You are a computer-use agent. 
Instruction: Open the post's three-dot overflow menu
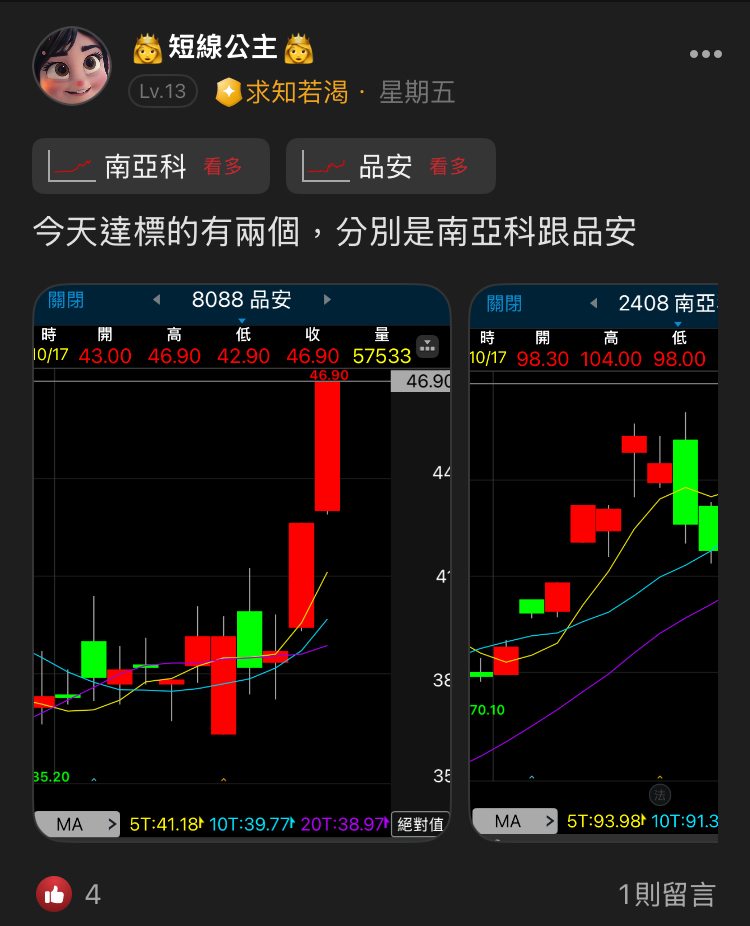(x=705, y=54)
